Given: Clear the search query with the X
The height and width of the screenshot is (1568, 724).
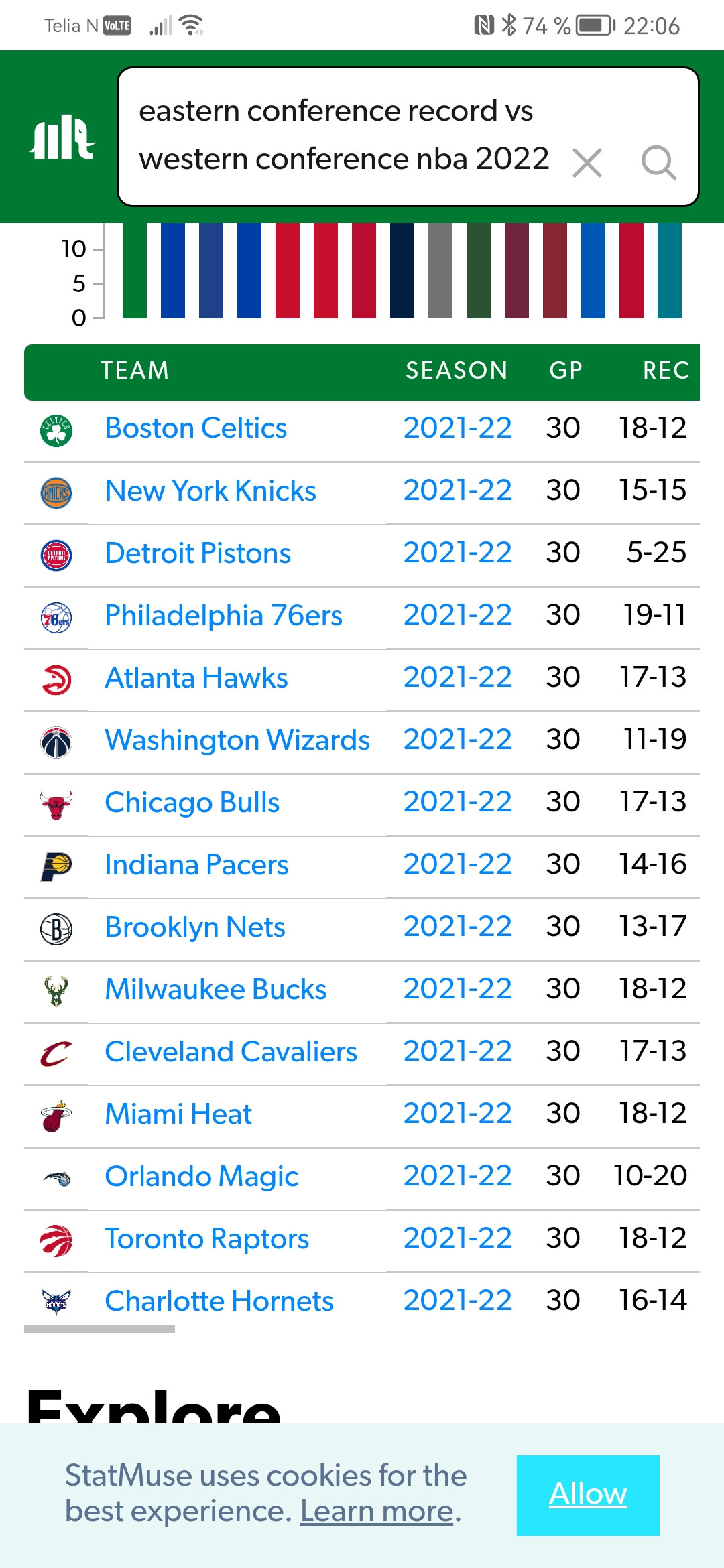Looking at the screenshot, I should 587,163.
